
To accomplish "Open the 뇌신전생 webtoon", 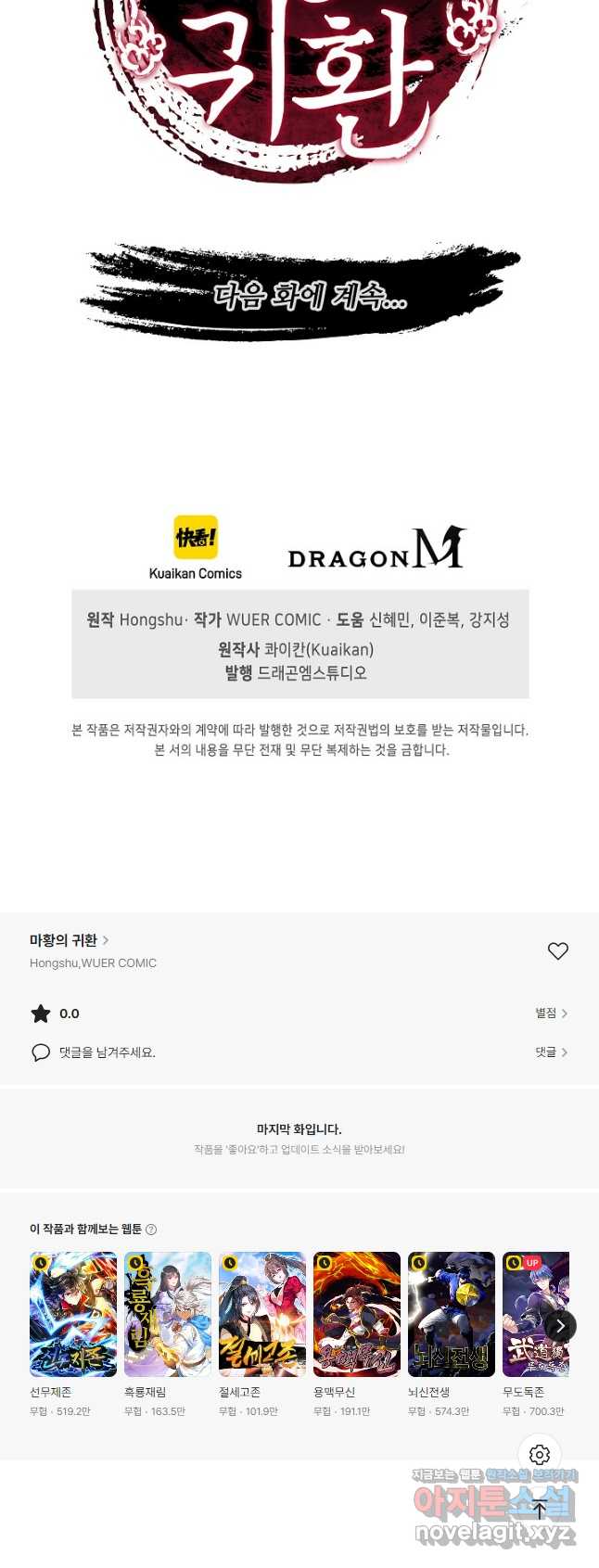I will tap(452, 1314).
